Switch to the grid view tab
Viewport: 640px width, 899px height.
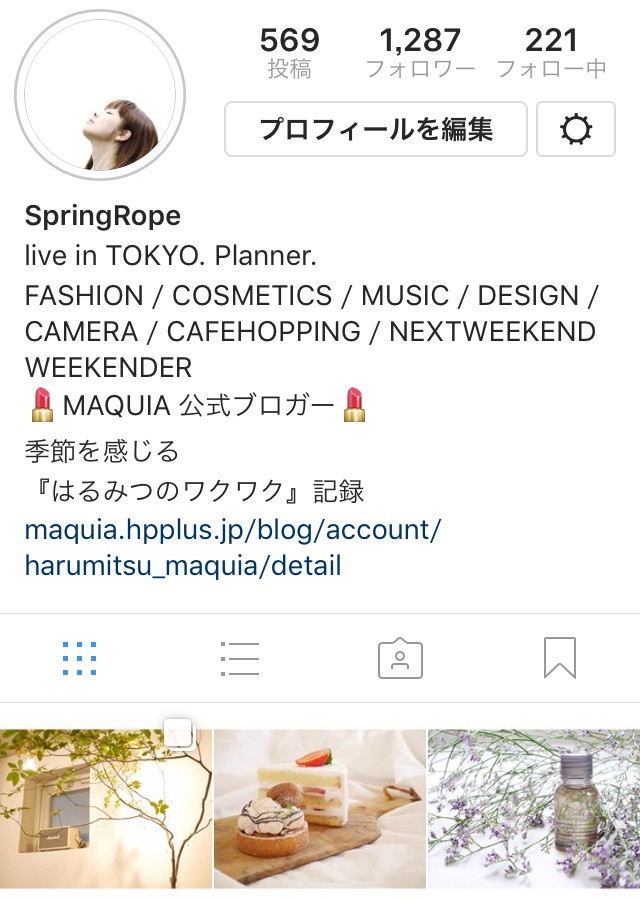[79, 658]
